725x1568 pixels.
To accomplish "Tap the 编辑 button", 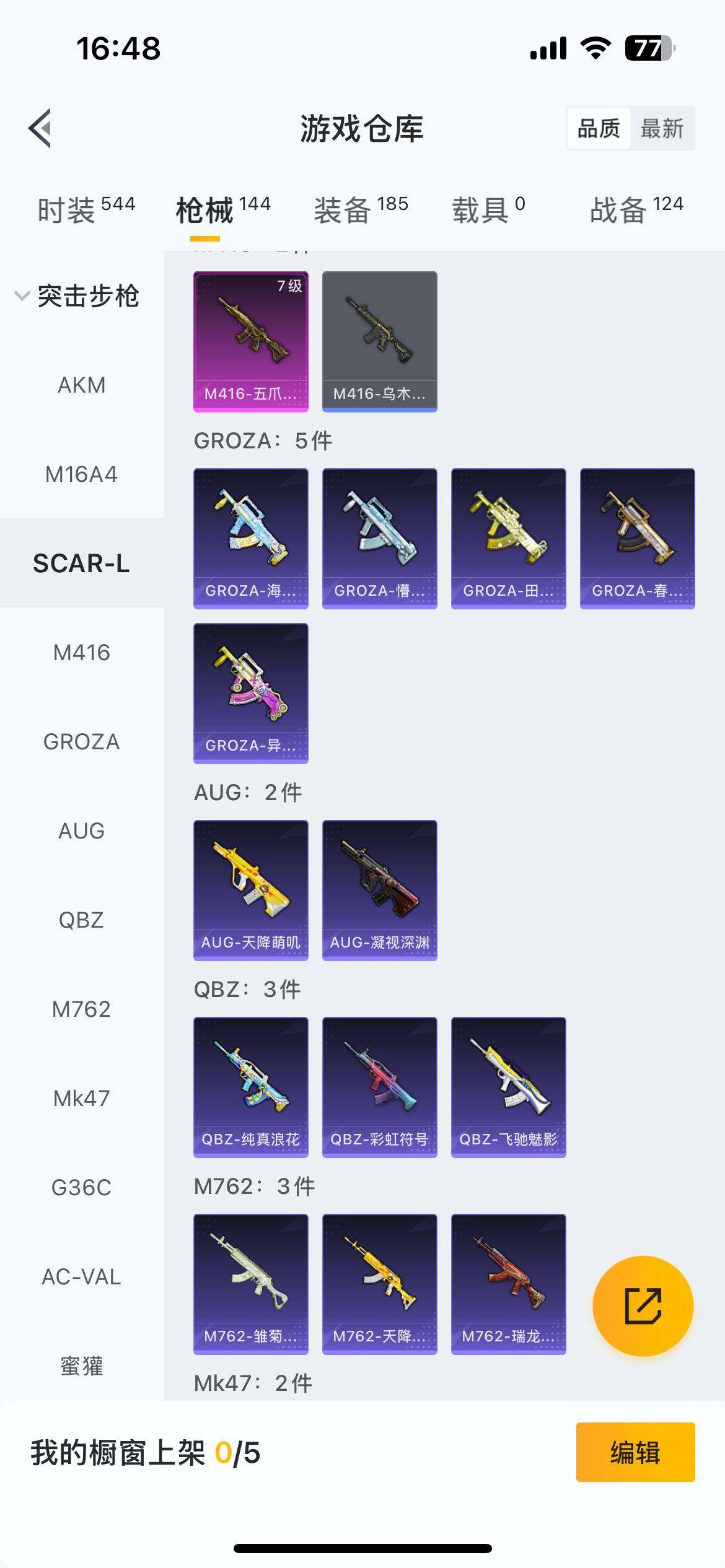I will point(635,1452).
